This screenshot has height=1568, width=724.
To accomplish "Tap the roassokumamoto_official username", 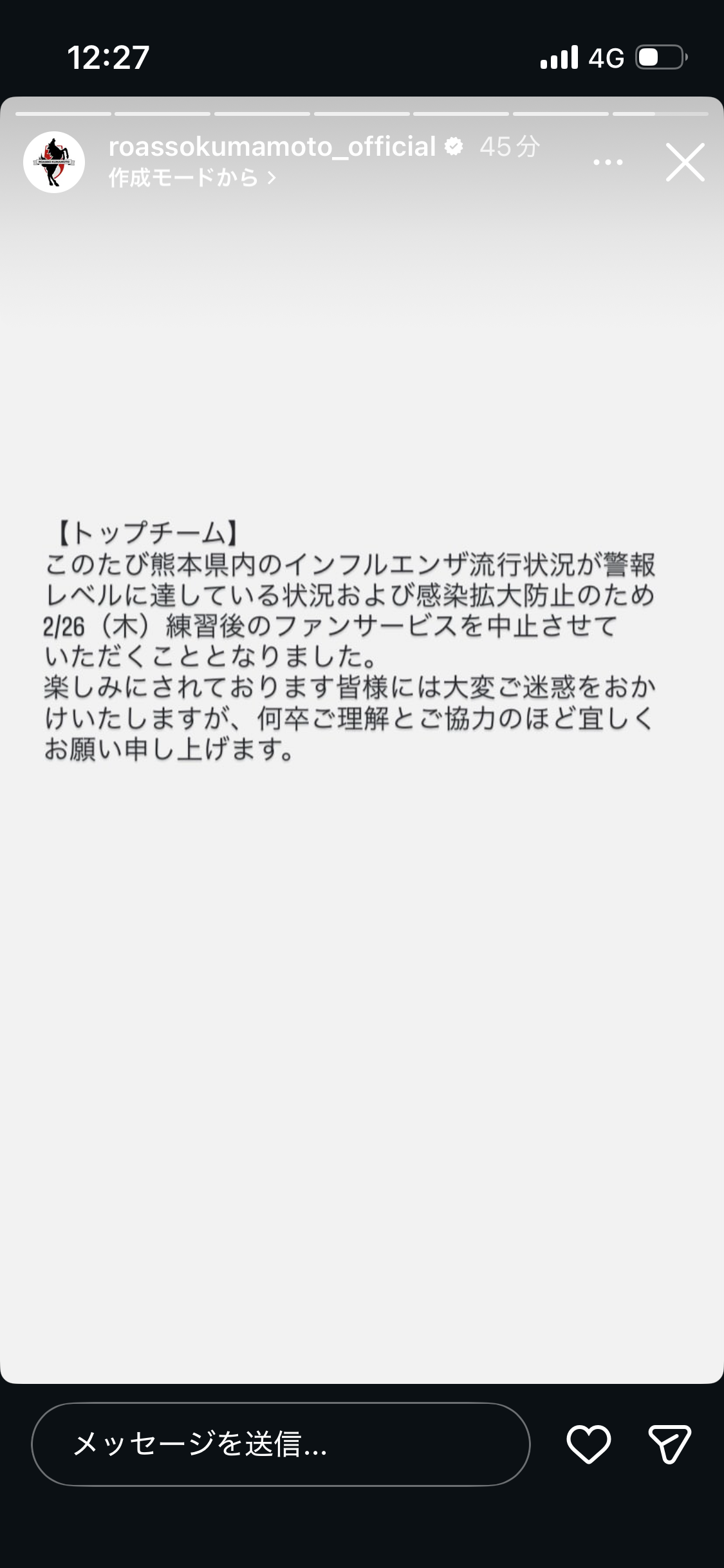I will coord(272,147).
